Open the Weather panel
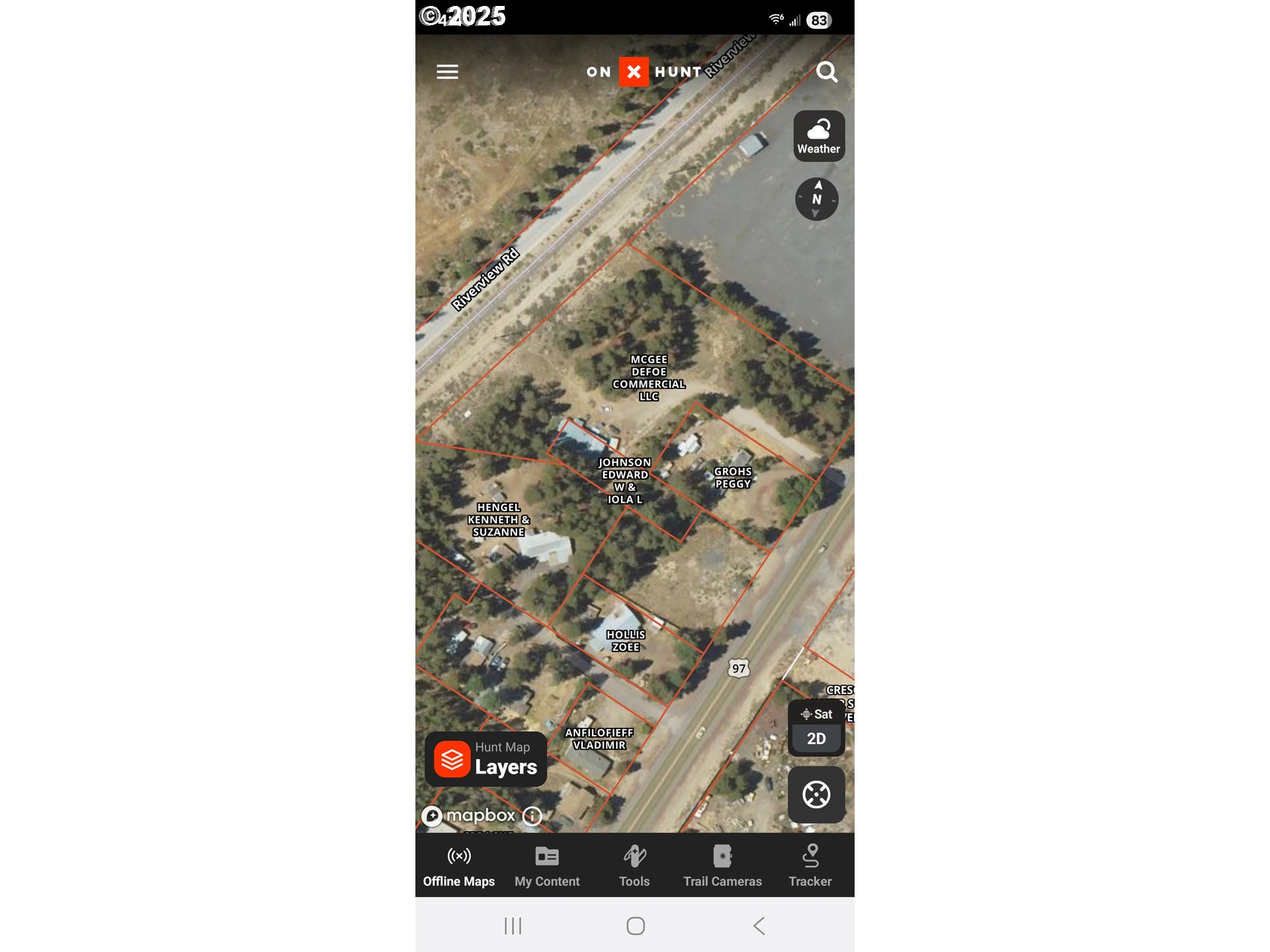Image resolution: width=1270 pixels, height=952 pixels. pyautogui.click(x=818, y=136)
